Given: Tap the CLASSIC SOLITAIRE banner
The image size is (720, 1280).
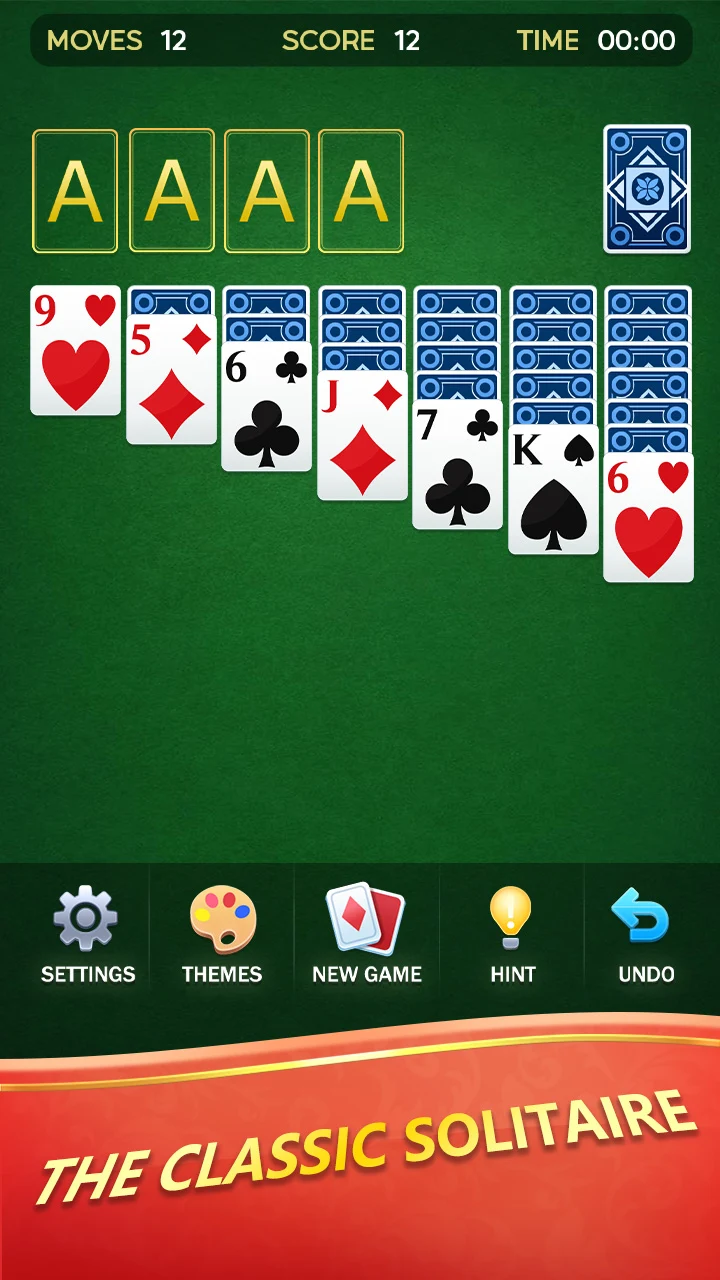Looking at the screenshot, I should coord(360,1150).
